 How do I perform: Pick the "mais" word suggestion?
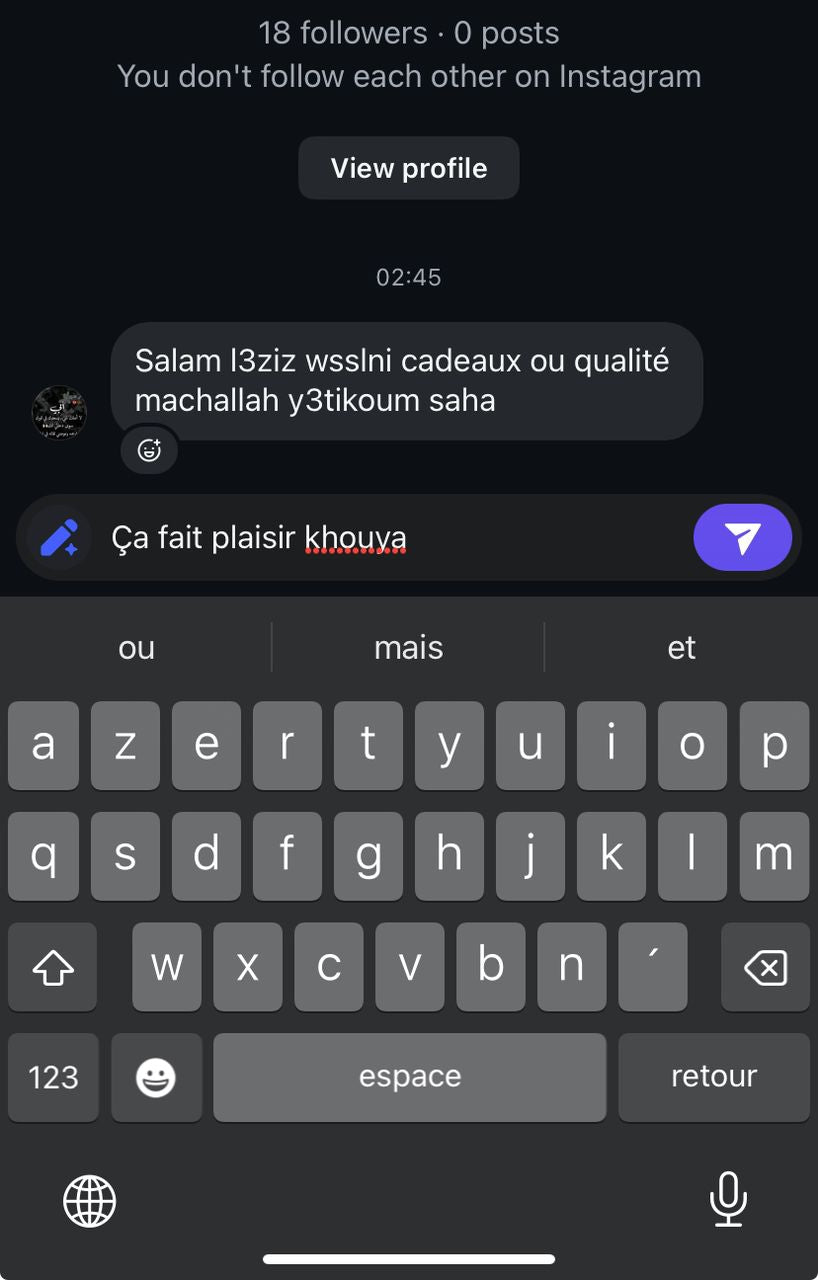coord(408,648)
